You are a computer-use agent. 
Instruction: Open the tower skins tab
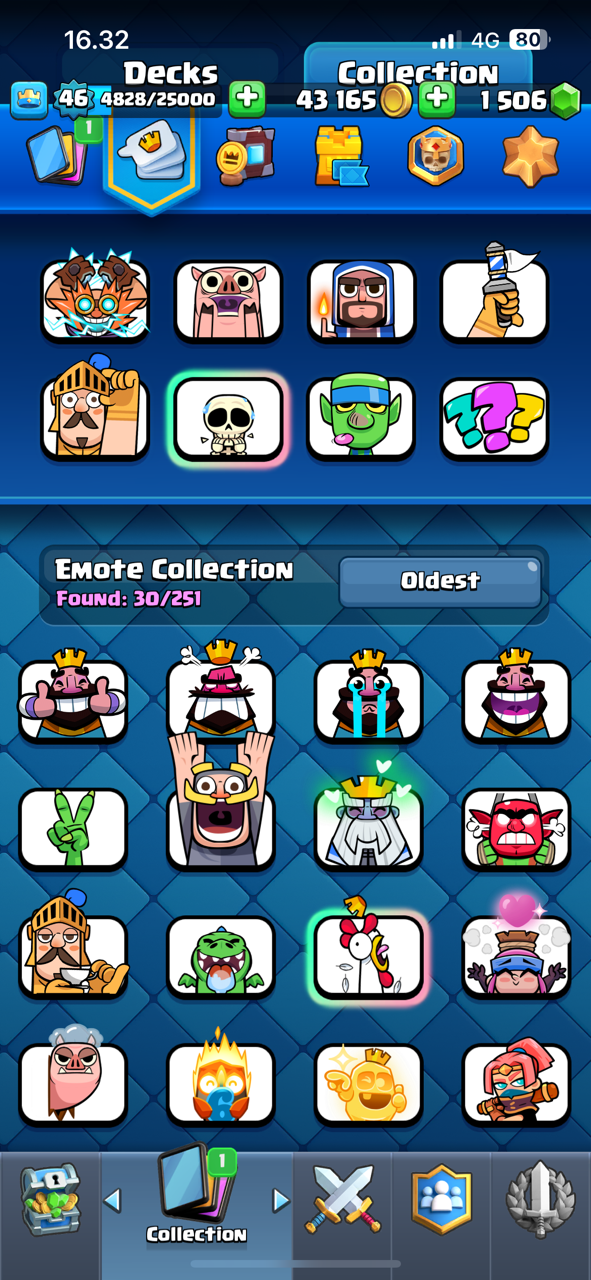click(x=340, y=156)
